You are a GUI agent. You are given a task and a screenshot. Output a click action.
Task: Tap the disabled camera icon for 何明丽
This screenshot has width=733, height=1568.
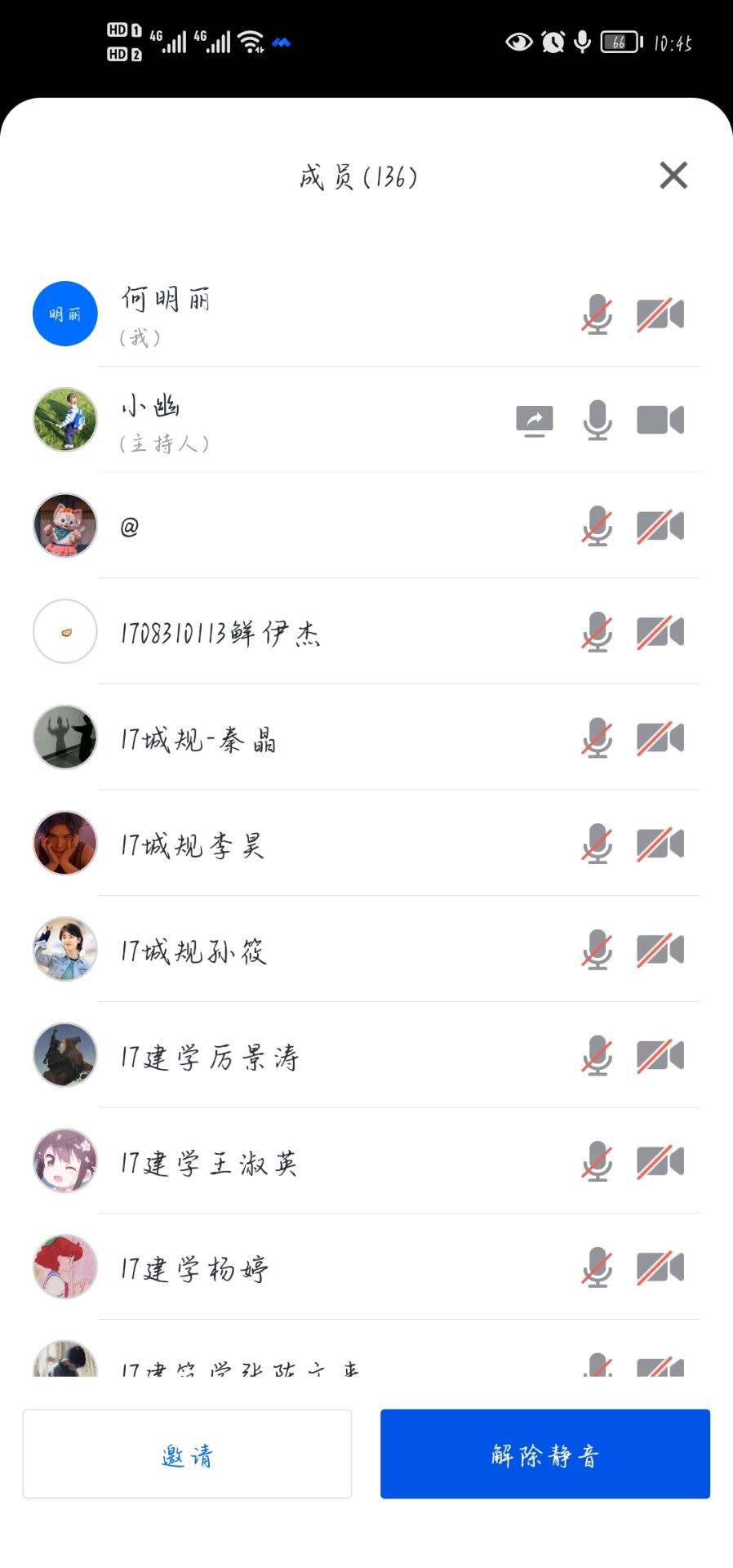pos(660,314)
